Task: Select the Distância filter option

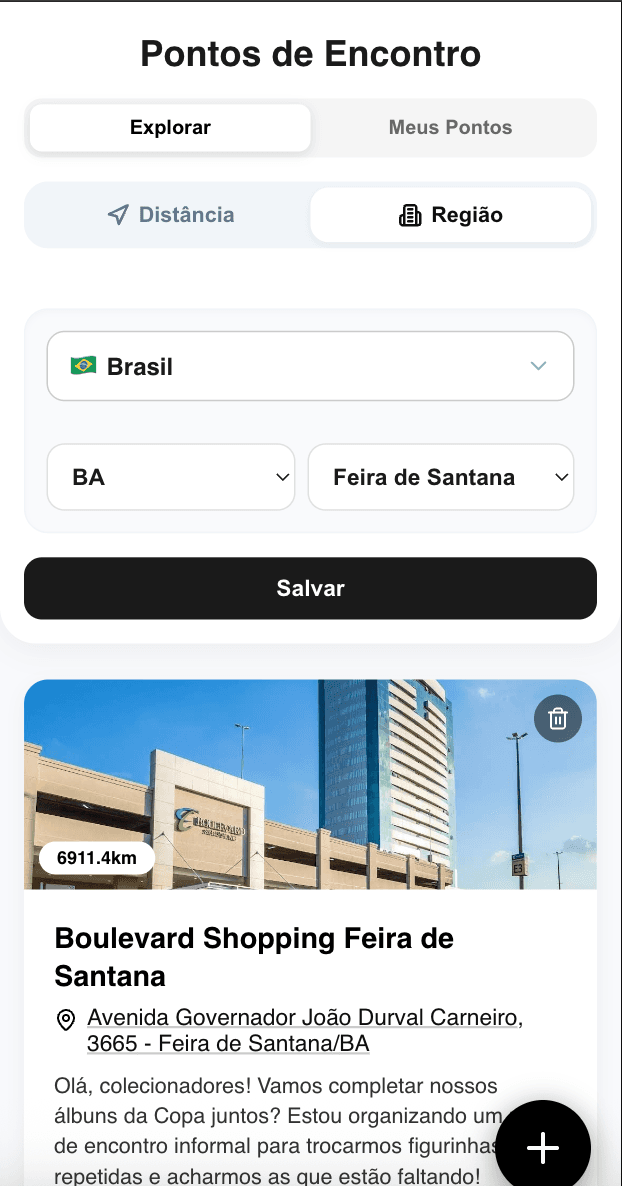Action: click(171, 215)
